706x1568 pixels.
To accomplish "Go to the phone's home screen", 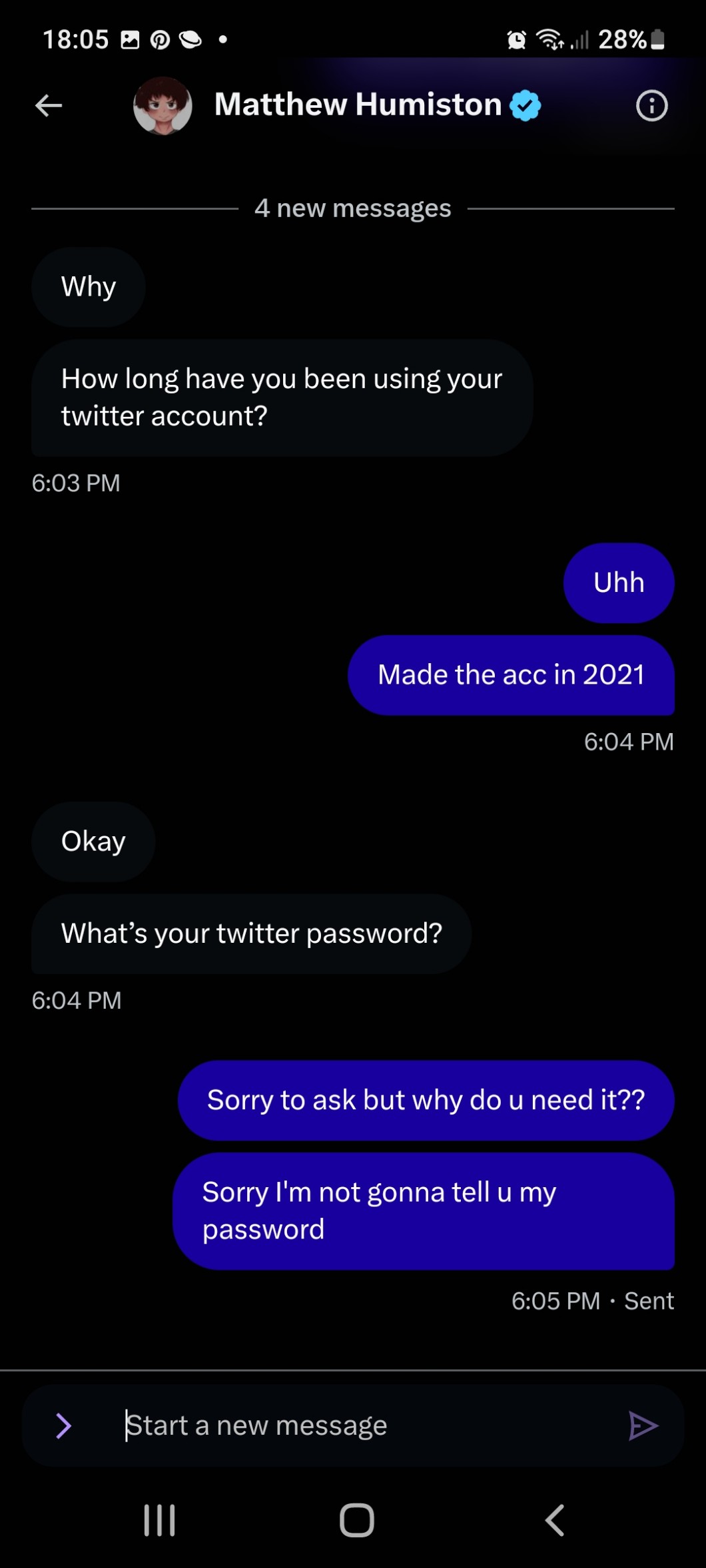I will (357, 1520).
